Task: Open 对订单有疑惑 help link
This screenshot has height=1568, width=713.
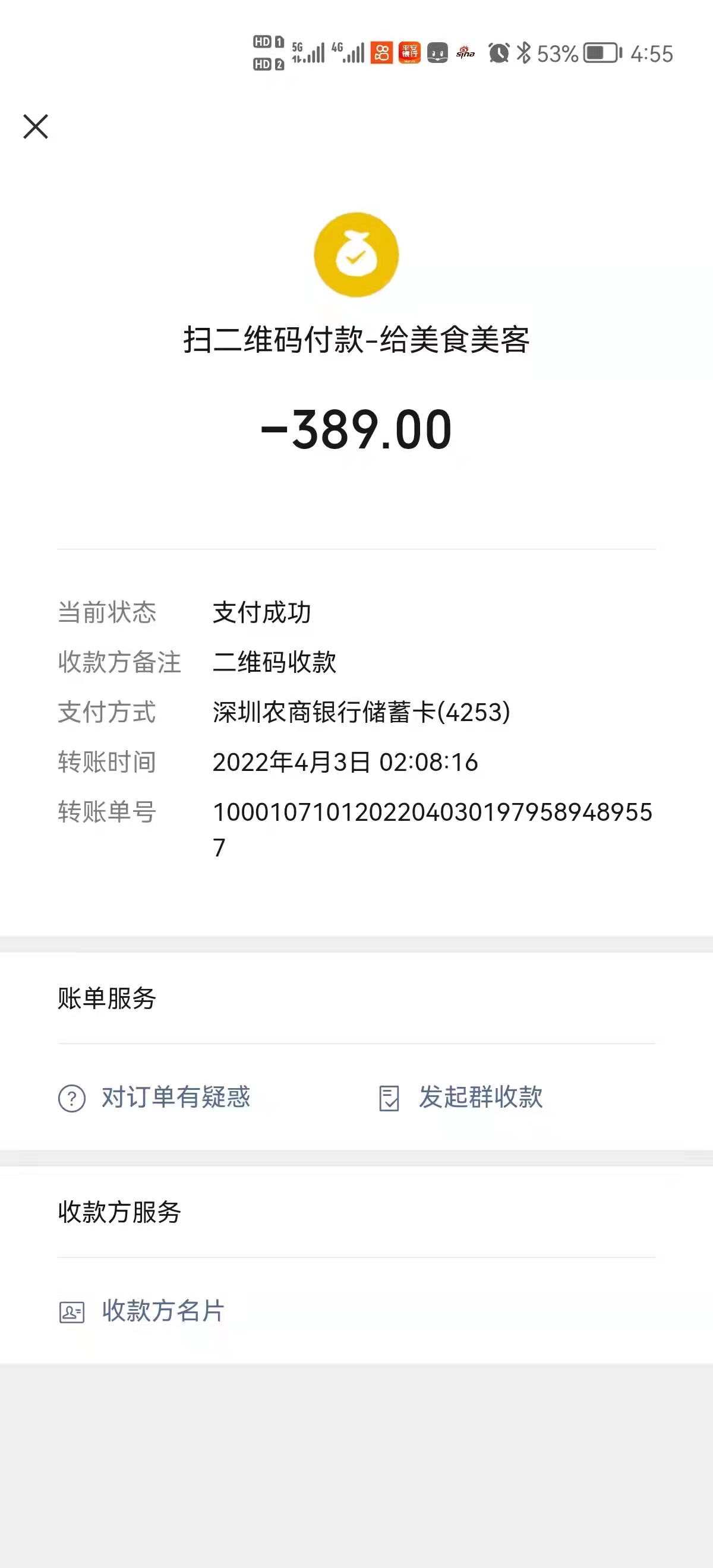Action: 154,1098
